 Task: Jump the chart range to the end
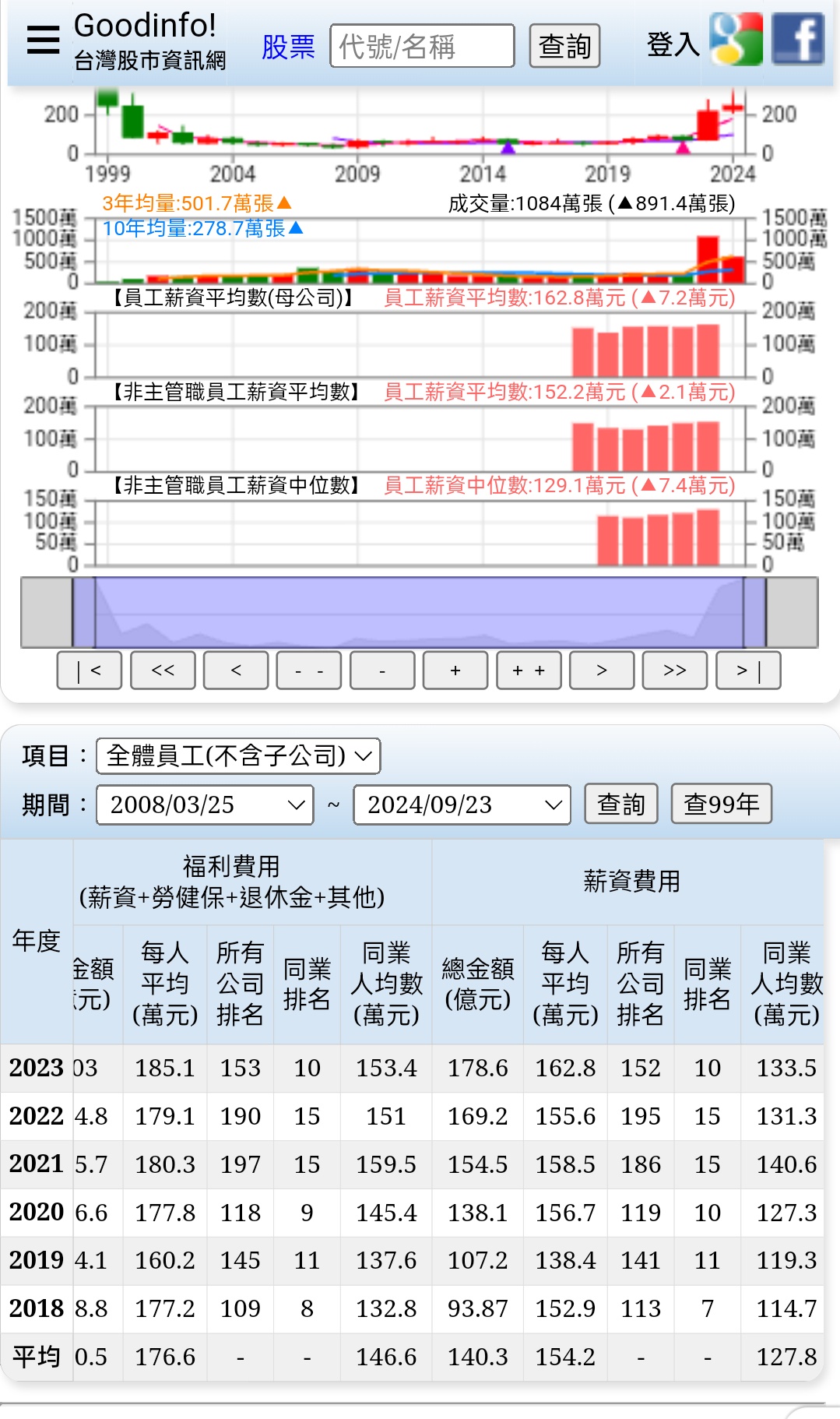748,671
